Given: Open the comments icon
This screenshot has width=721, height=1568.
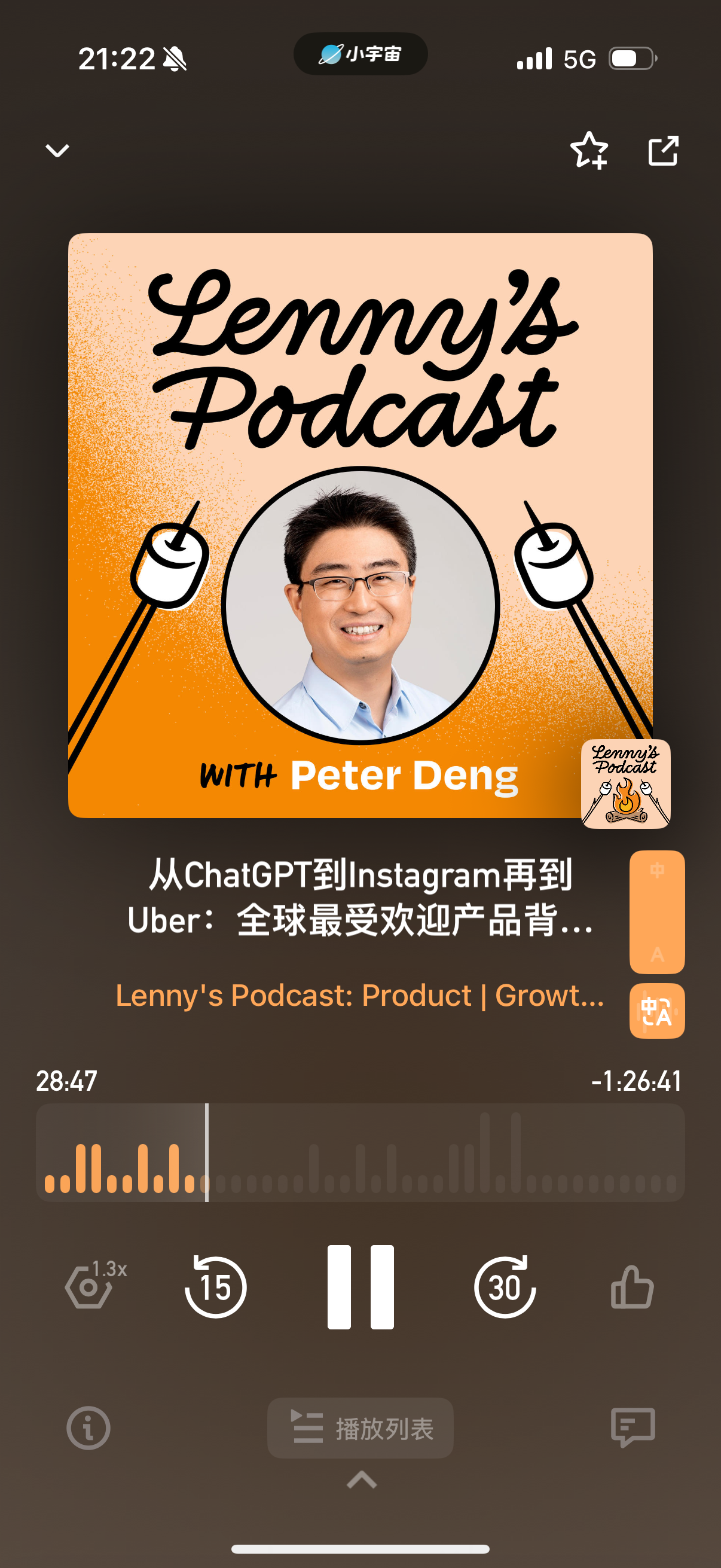Looking at the screenshot, I should 633,1427.
